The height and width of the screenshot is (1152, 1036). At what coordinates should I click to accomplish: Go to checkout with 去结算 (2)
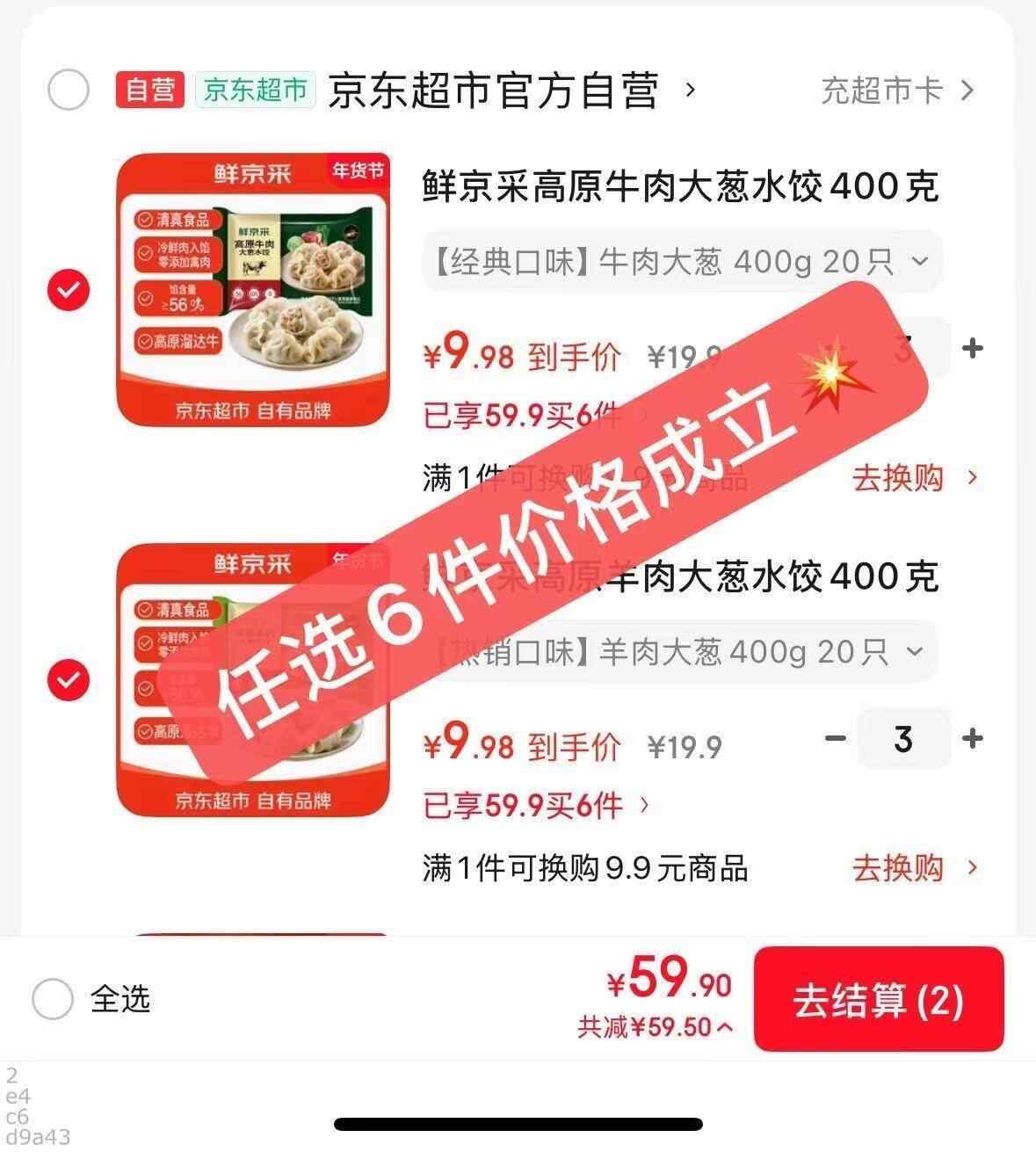[x=878, y=1000]
